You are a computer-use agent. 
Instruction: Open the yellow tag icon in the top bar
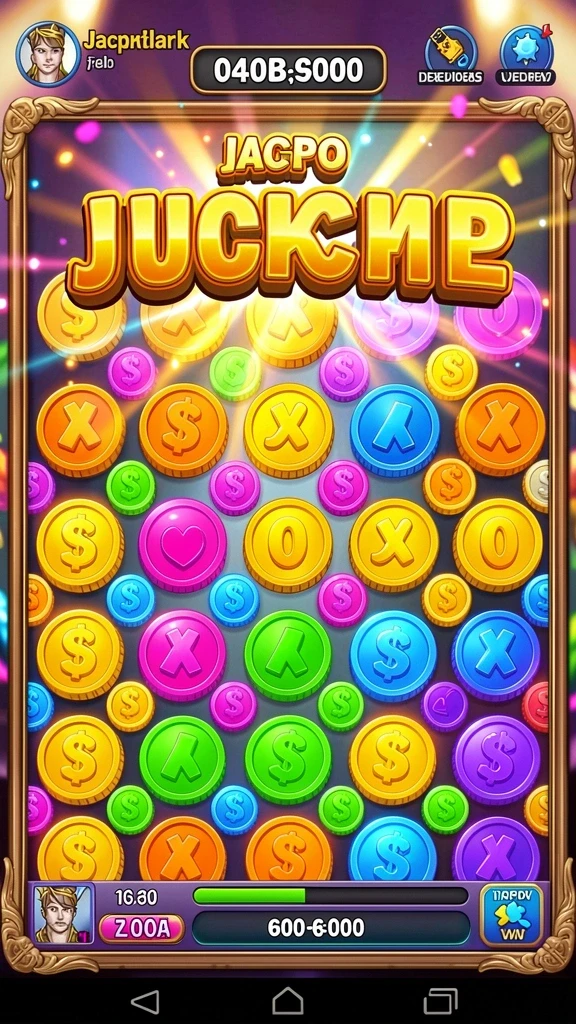(451, 50)
